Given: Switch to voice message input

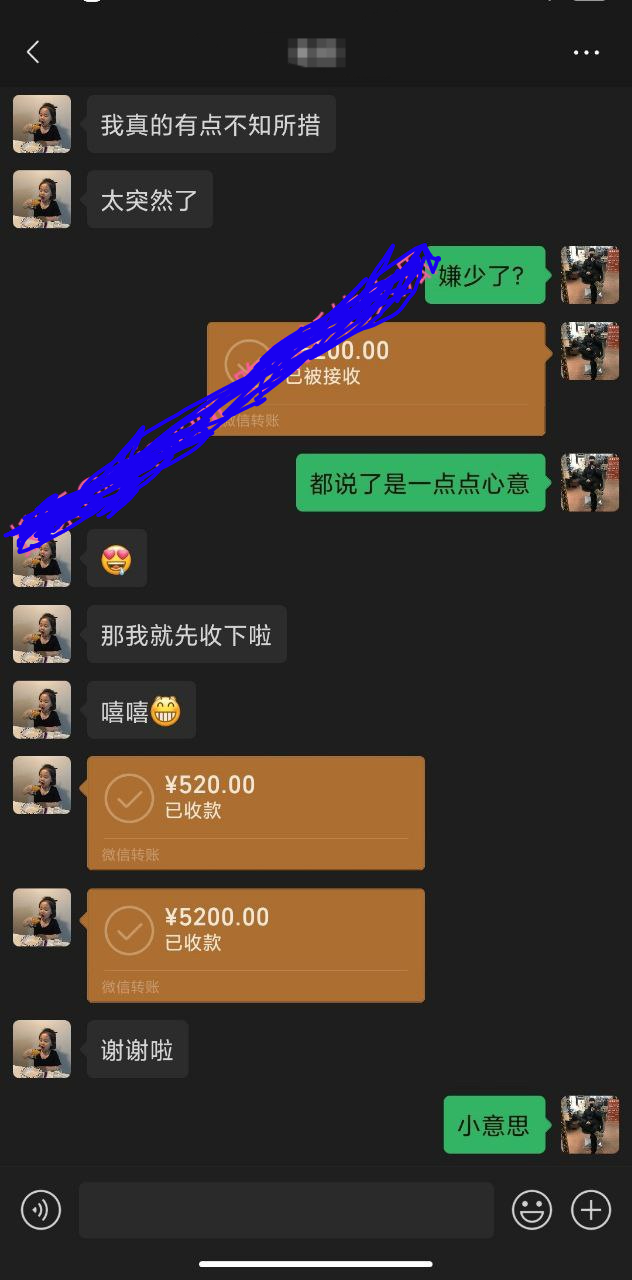Looking at the screenshot, I should tap(41, 1210).
